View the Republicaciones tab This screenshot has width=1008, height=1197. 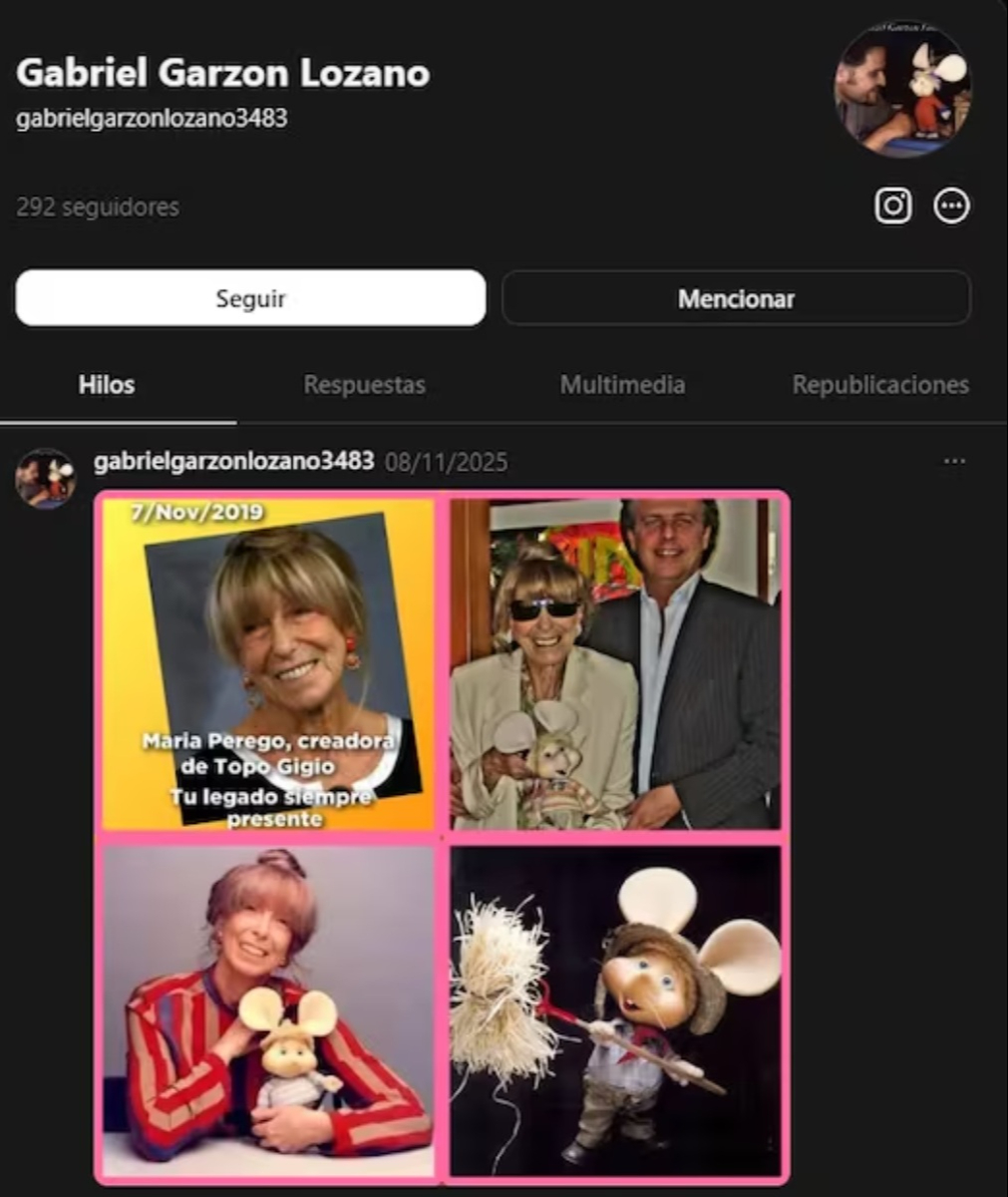click(879, 385)
